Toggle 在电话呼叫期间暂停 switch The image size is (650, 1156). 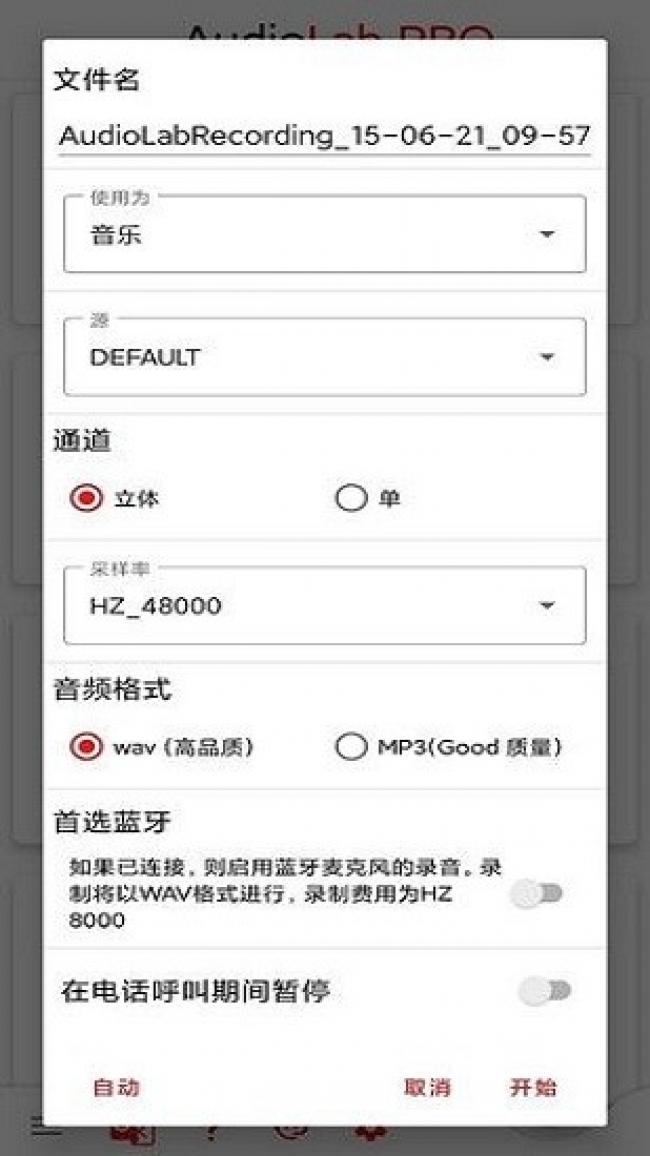coord(545,992)
